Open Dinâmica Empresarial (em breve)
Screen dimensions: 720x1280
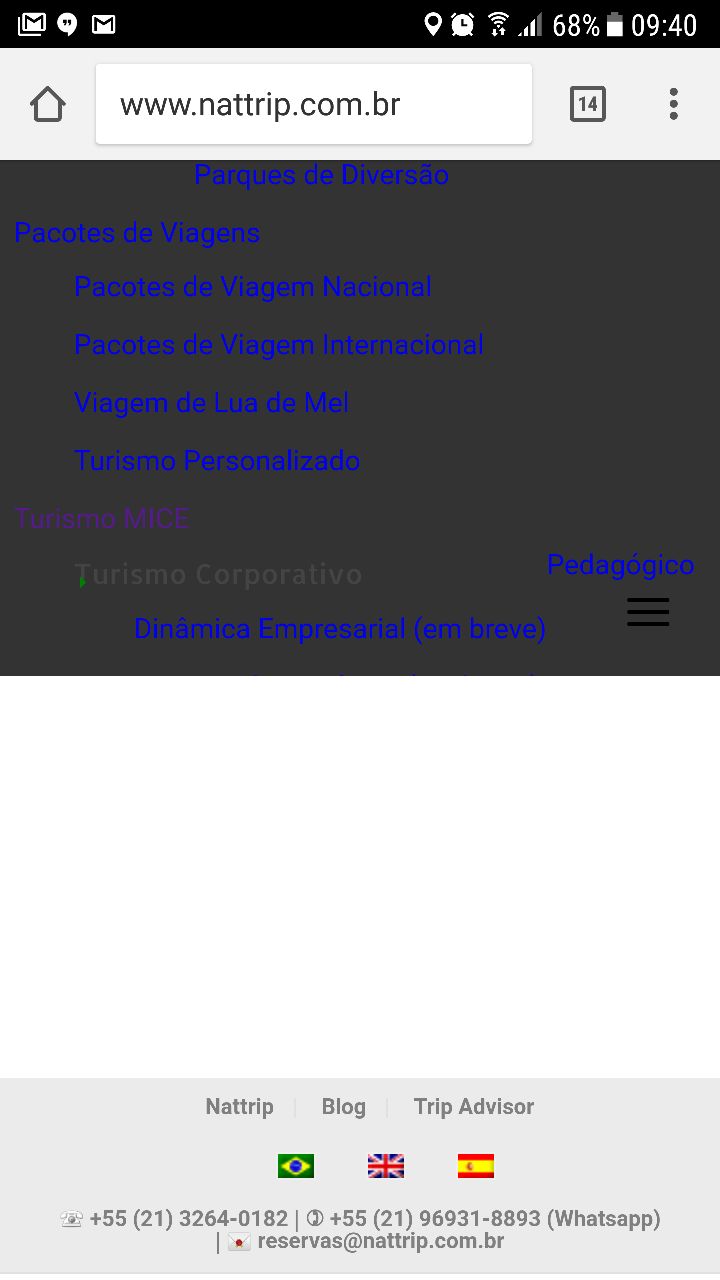tap(340, 629)
